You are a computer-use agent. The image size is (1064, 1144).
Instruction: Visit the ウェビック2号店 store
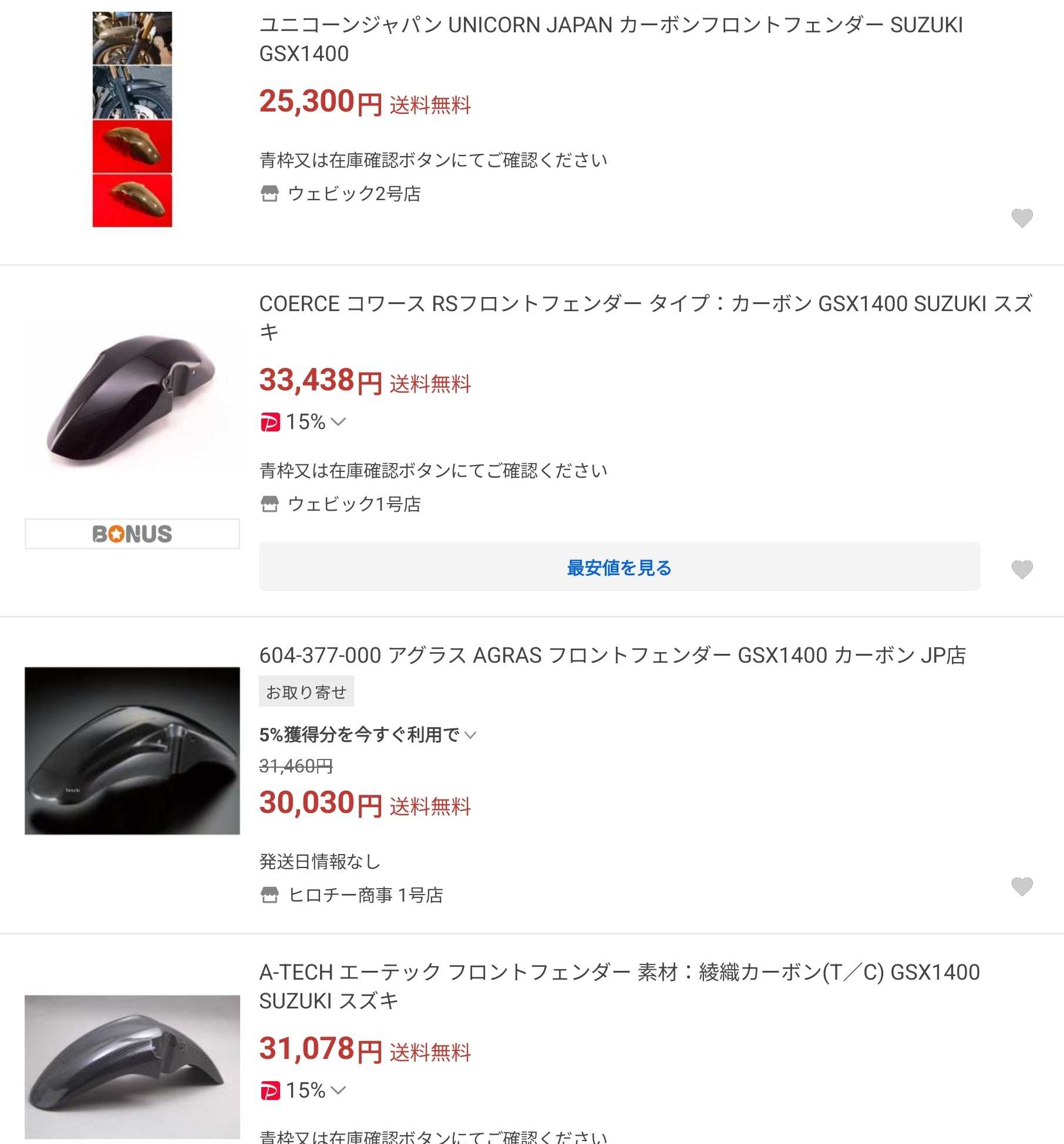(x=353, y=194)
